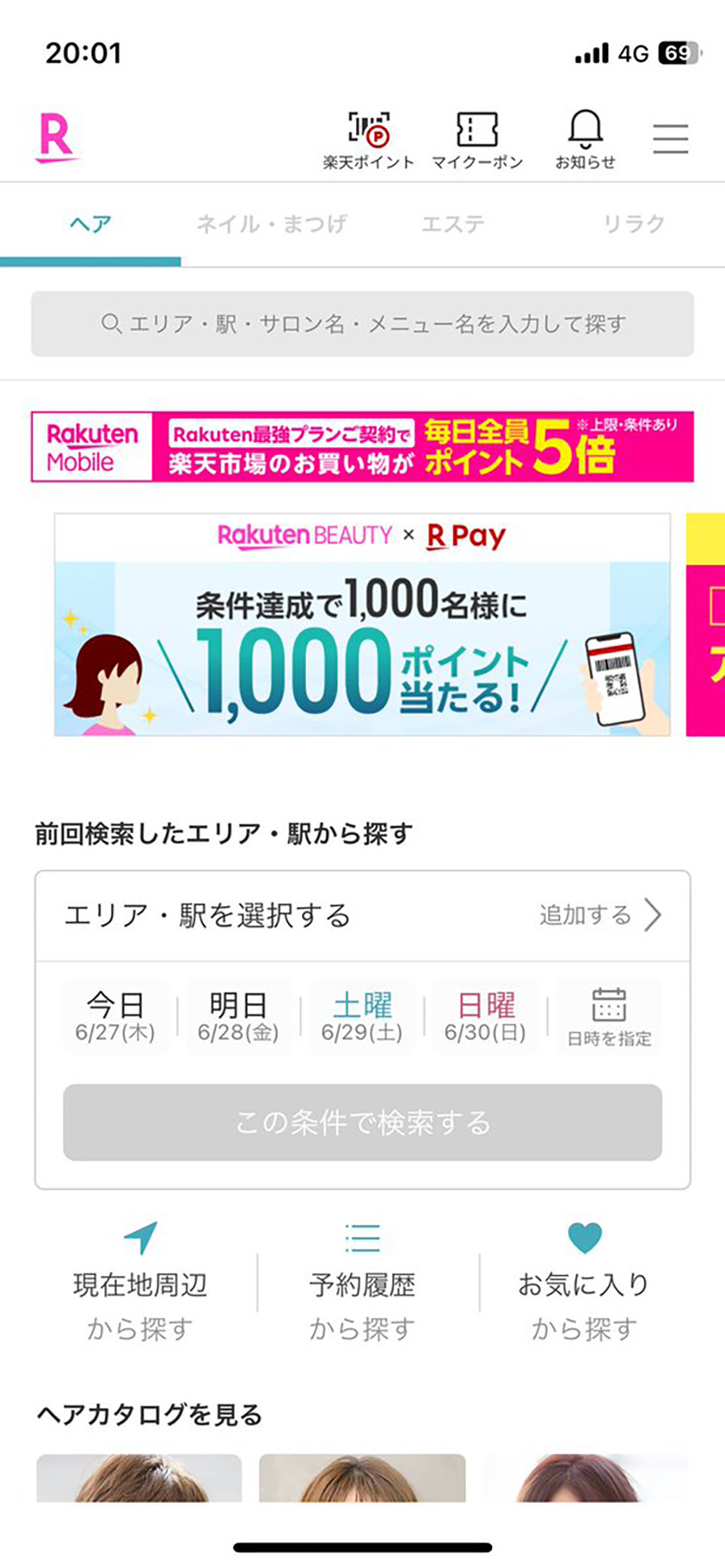The height and width of the screenshot is (1568, 725).
Task: Open the Rakuten Mobile 5倍 points banner
Action: pos(362,446)
